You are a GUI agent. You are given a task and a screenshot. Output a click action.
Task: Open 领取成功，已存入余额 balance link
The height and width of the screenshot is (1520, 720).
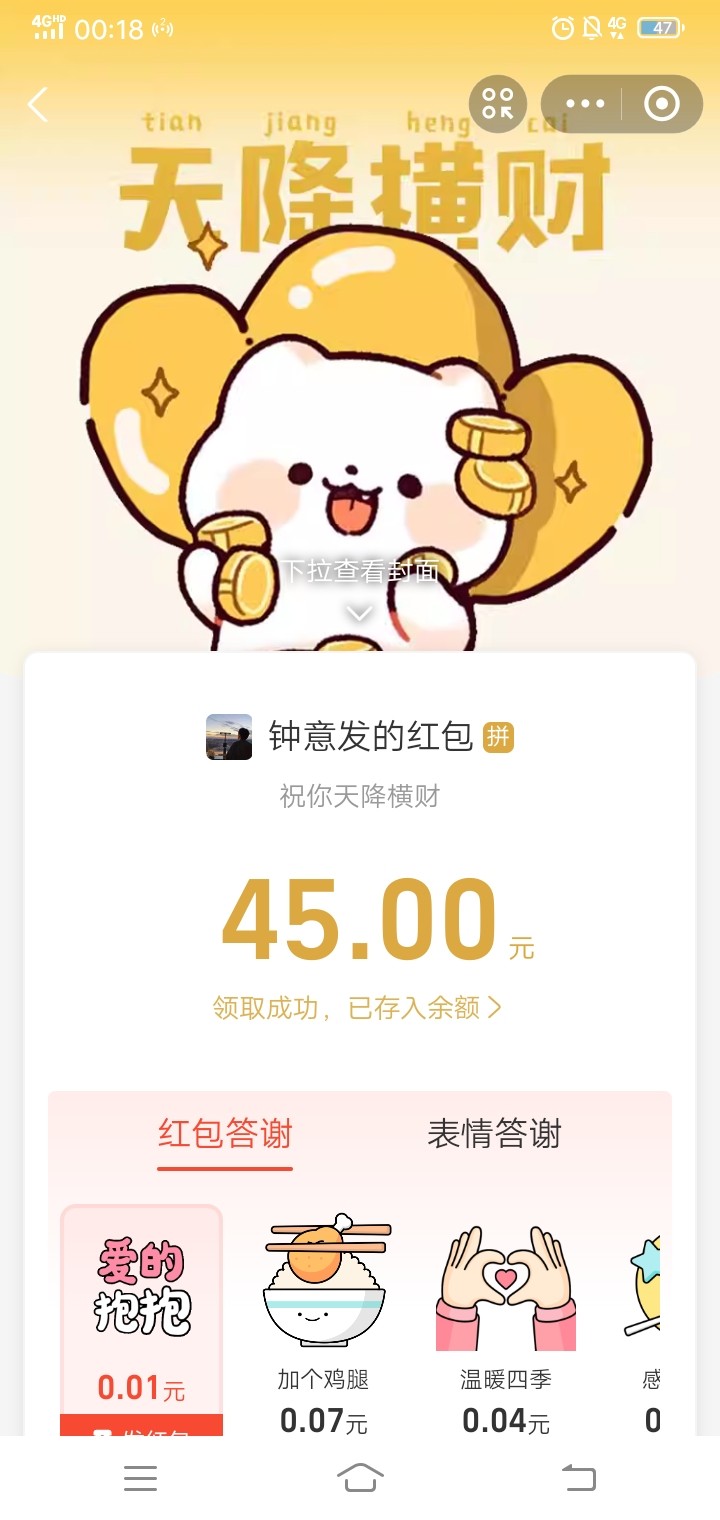[x=357, y=1008]
